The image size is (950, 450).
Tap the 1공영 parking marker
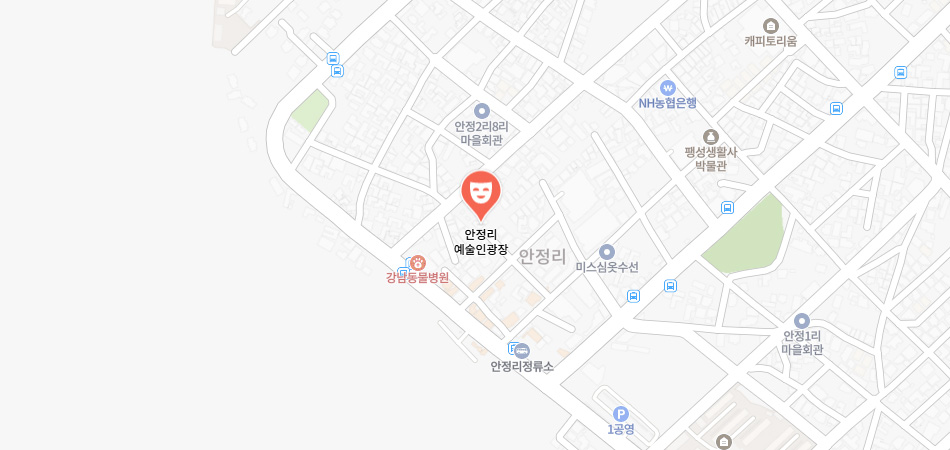[x=620, y=413]
